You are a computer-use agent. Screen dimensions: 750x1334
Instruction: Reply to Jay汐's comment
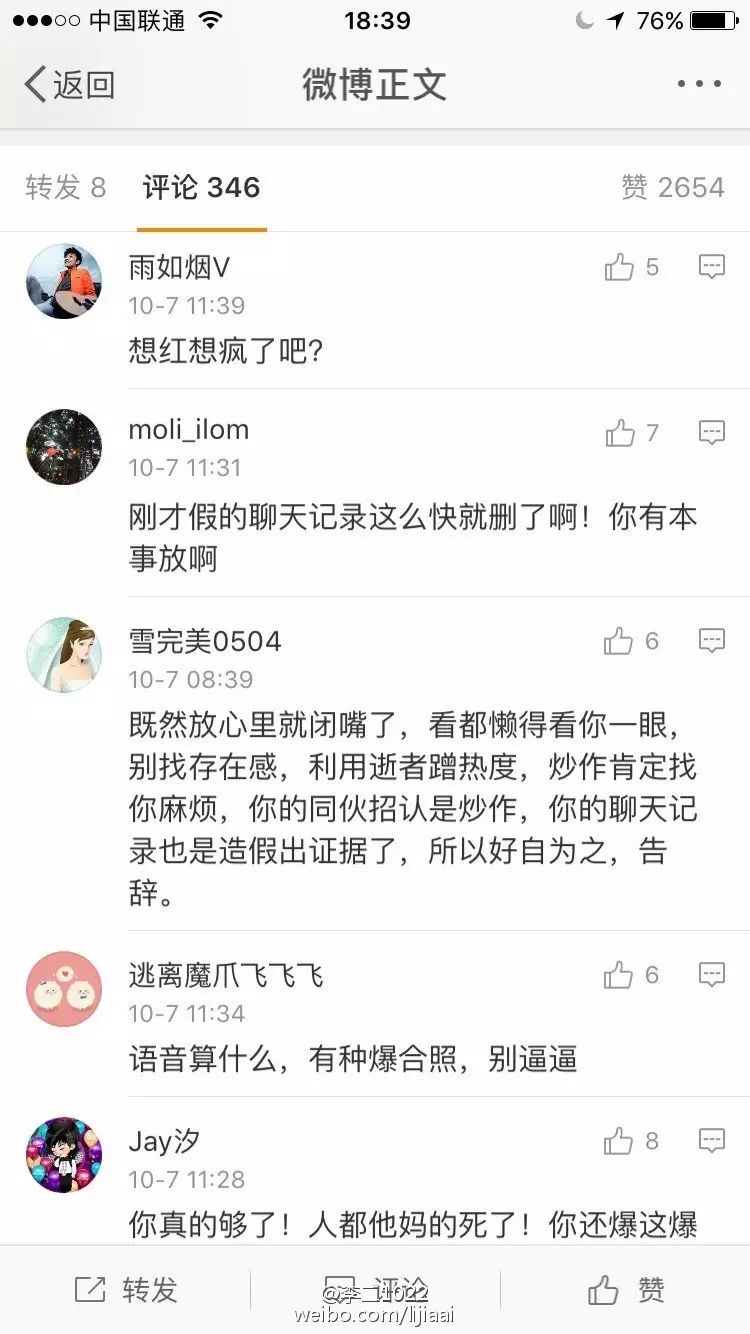[x=711, y=1140]
